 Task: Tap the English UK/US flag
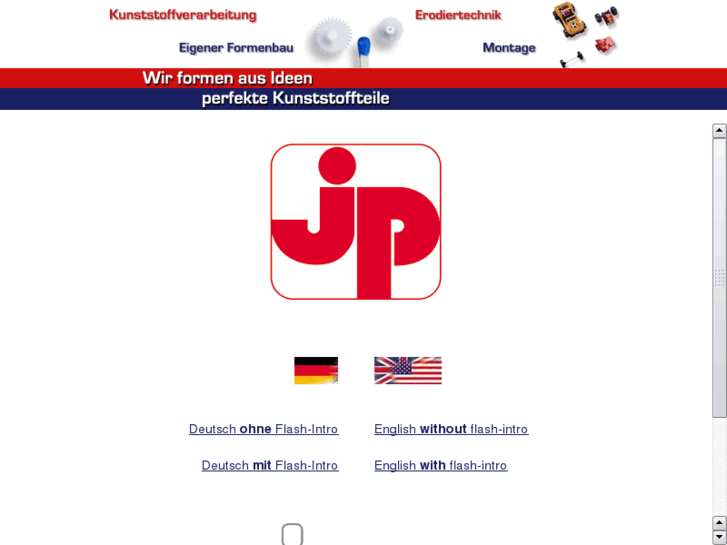[x=407, y=371]
